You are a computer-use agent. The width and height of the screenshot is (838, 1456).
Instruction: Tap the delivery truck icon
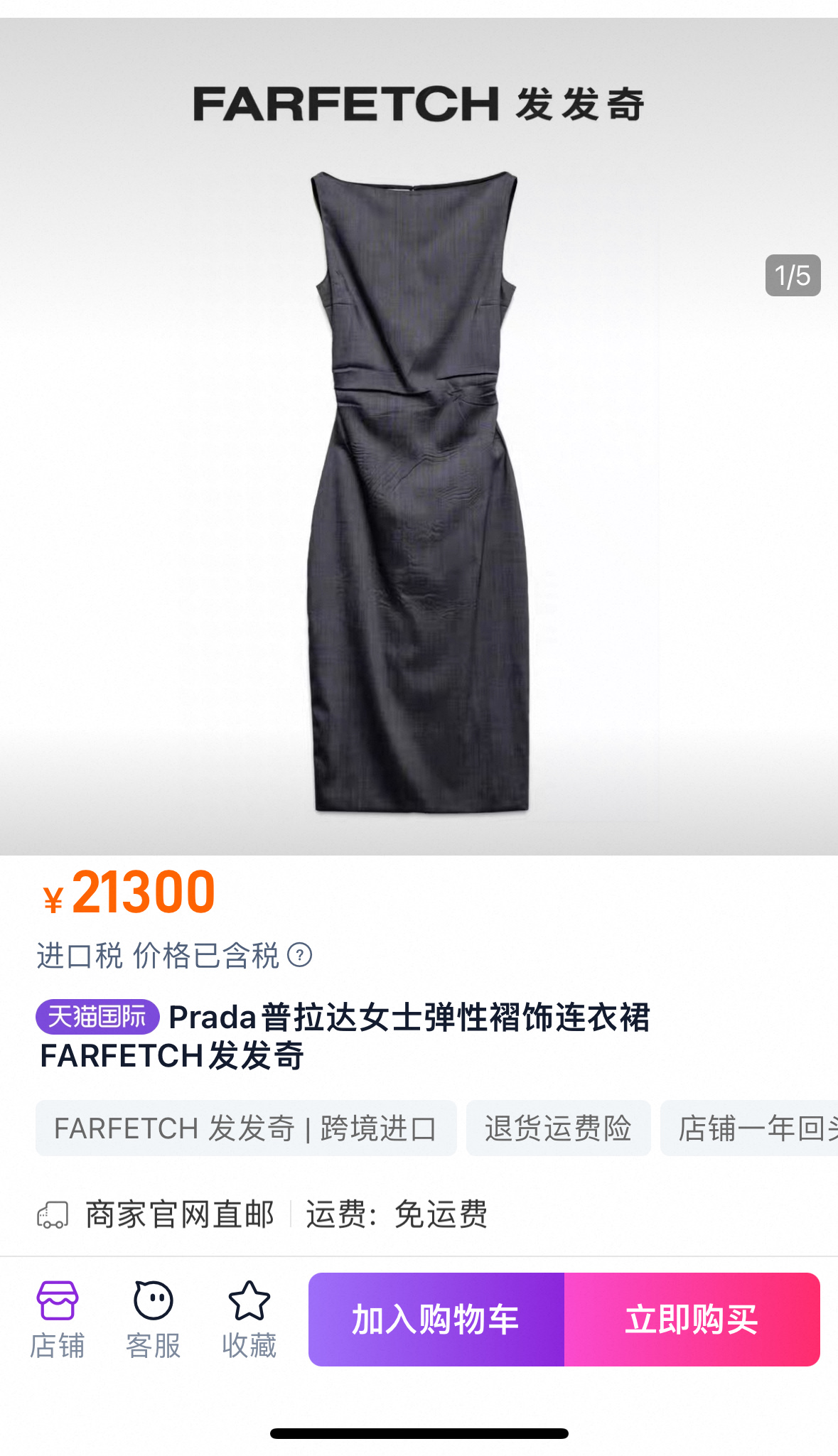point(53,1214)
